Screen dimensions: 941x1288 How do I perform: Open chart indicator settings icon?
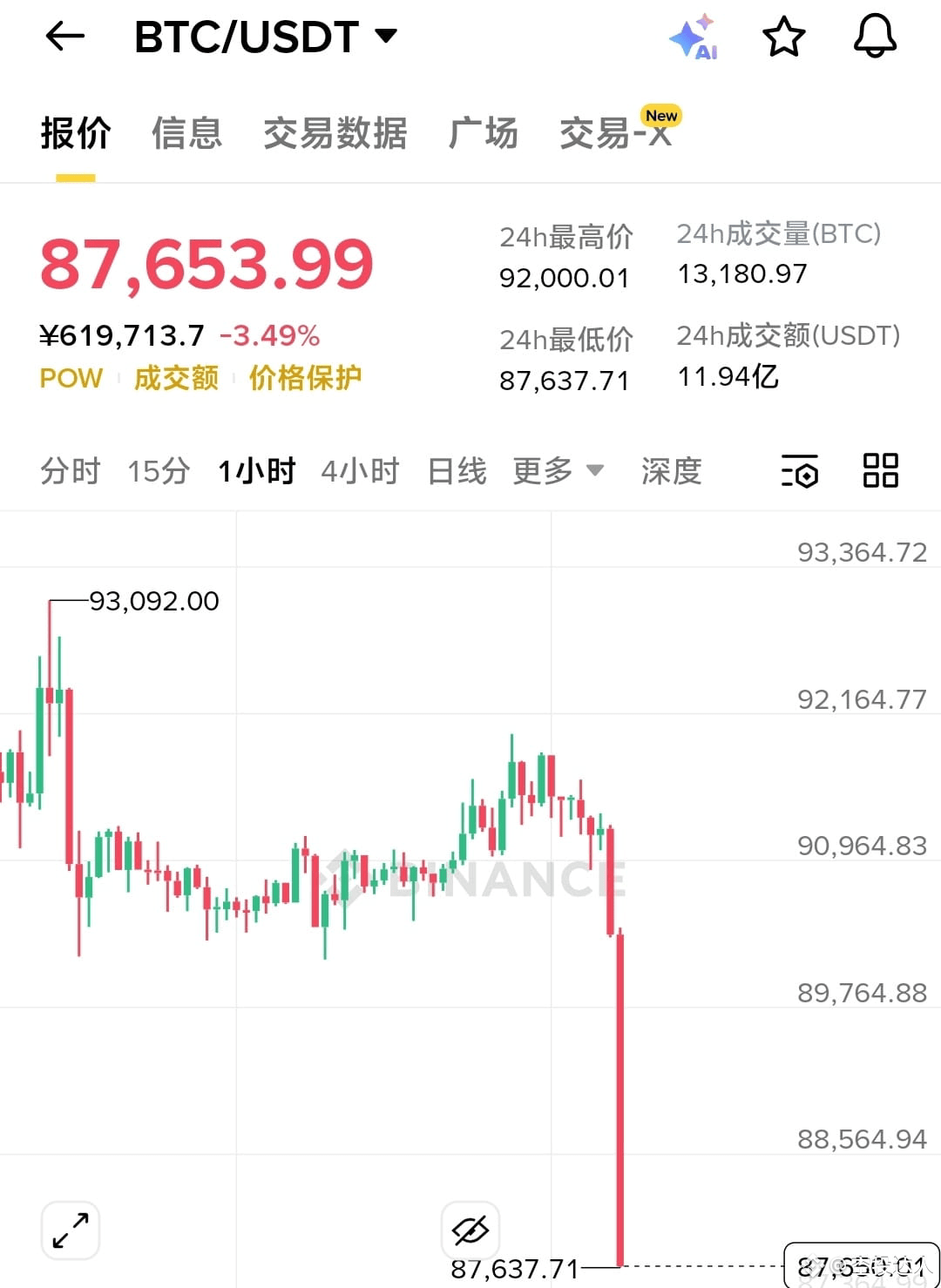coord(799,471)
